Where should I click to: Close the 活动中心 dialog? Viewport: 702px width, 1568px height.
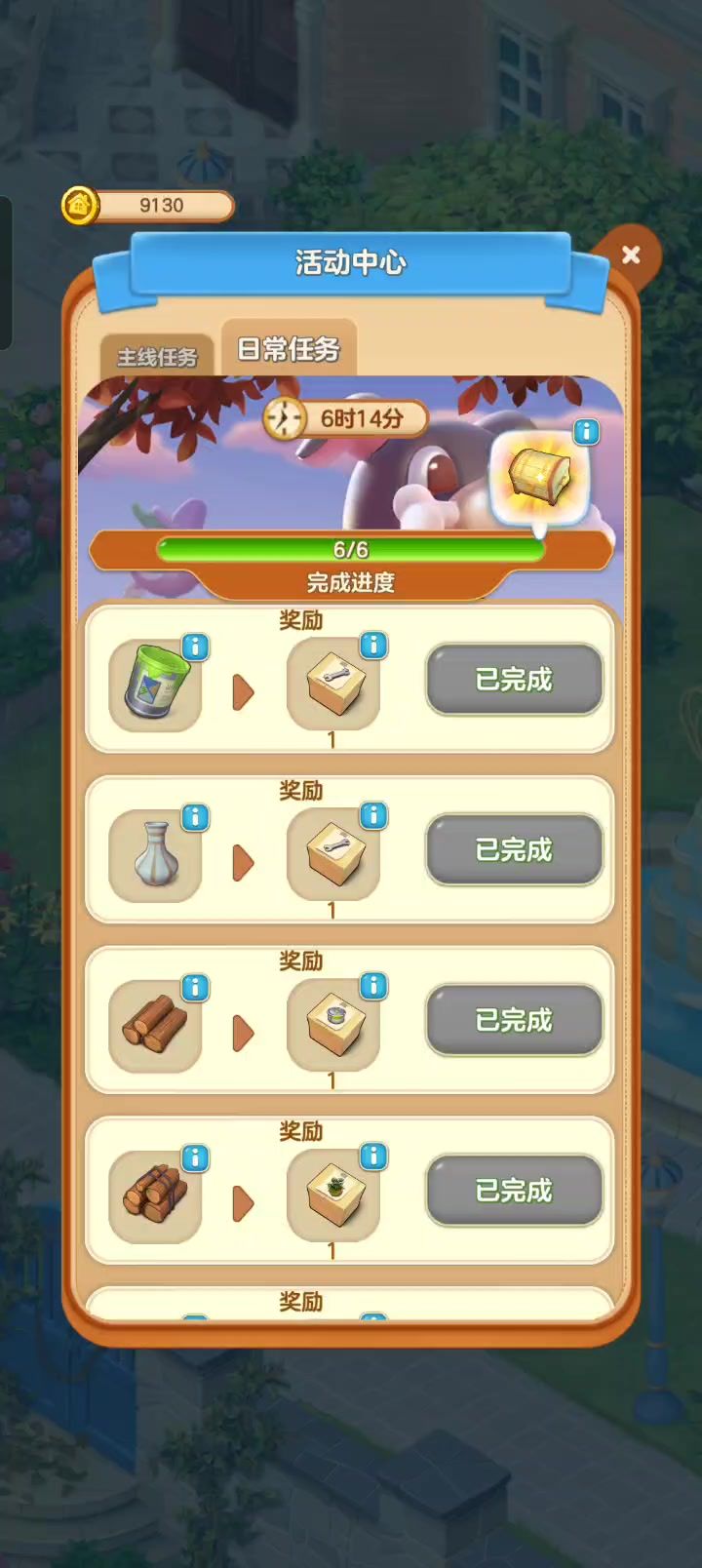[631, 255]
